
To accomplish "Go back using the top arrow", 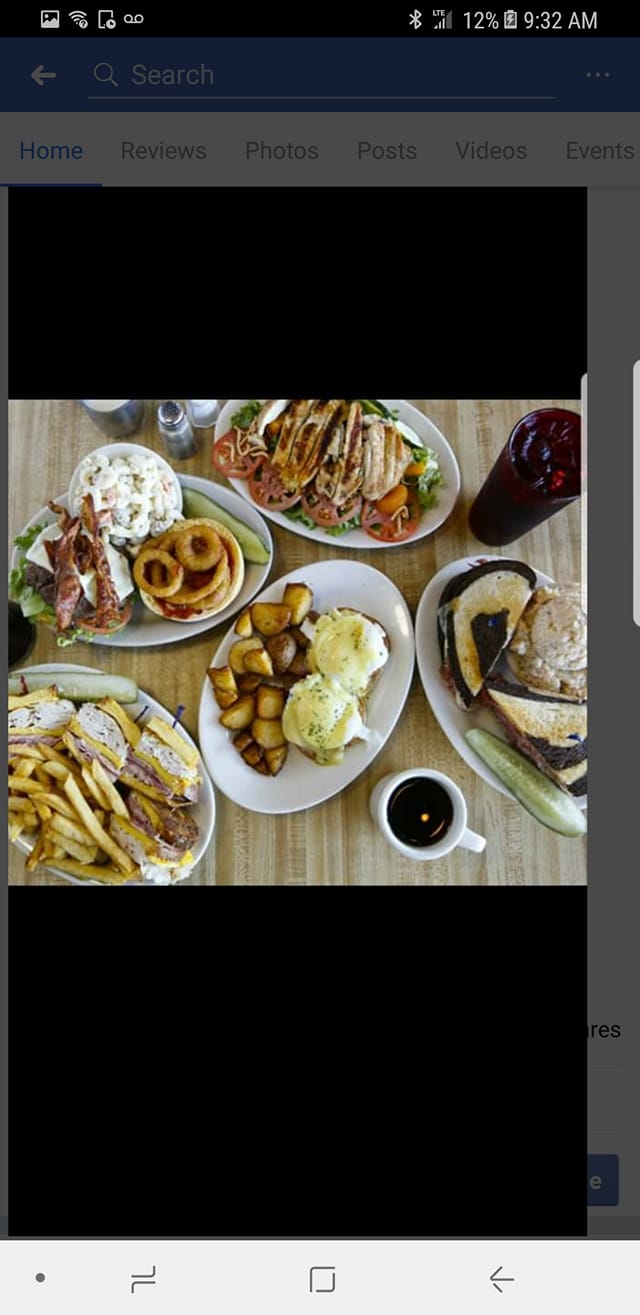I will click(x=43, y=75).
